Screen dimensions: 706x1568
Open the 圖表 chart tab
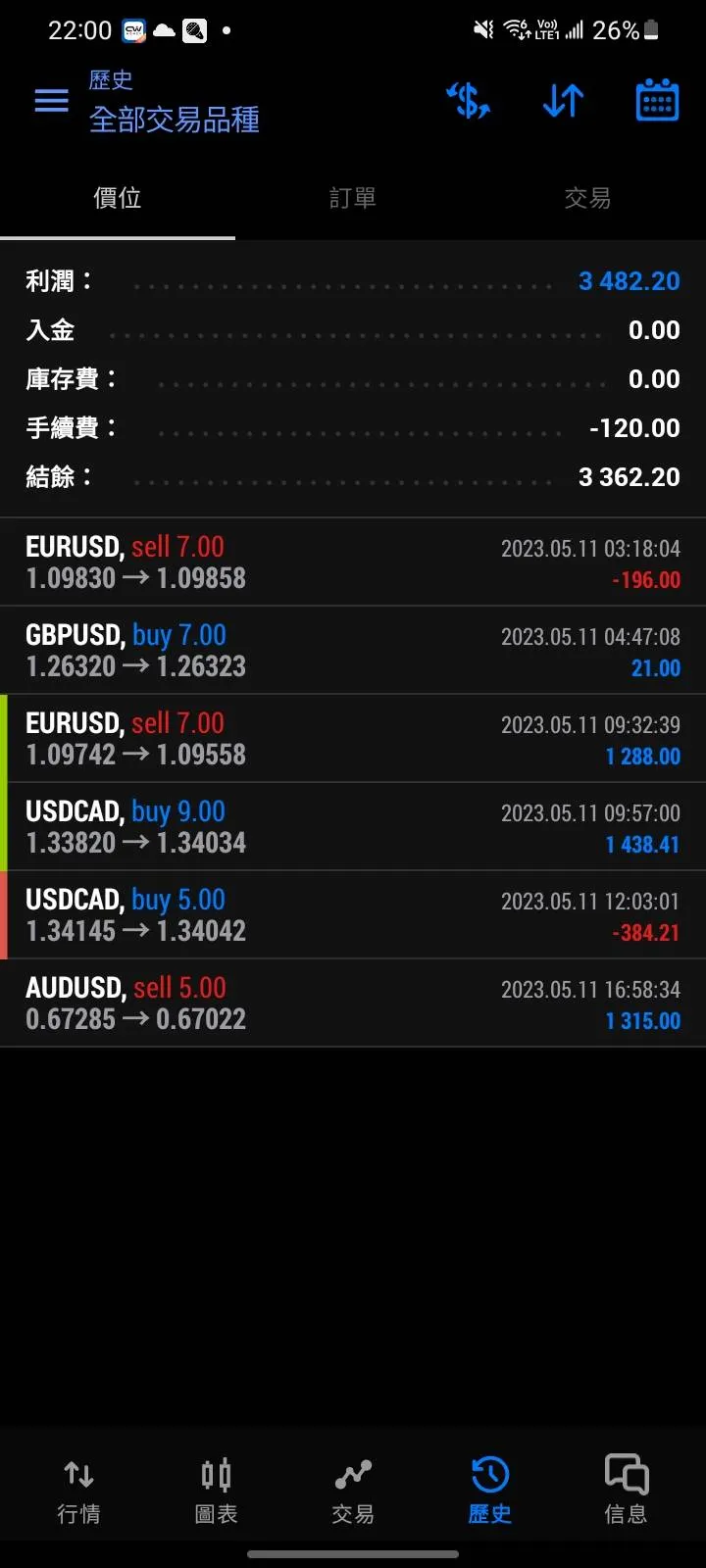216,1492
